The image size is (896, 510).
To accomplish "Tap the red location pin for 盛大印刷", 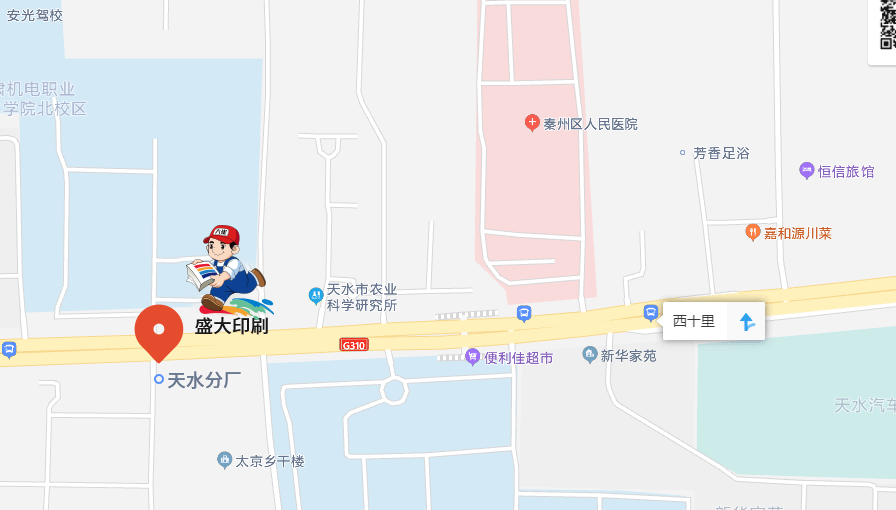I will click(x=158, y=331).
